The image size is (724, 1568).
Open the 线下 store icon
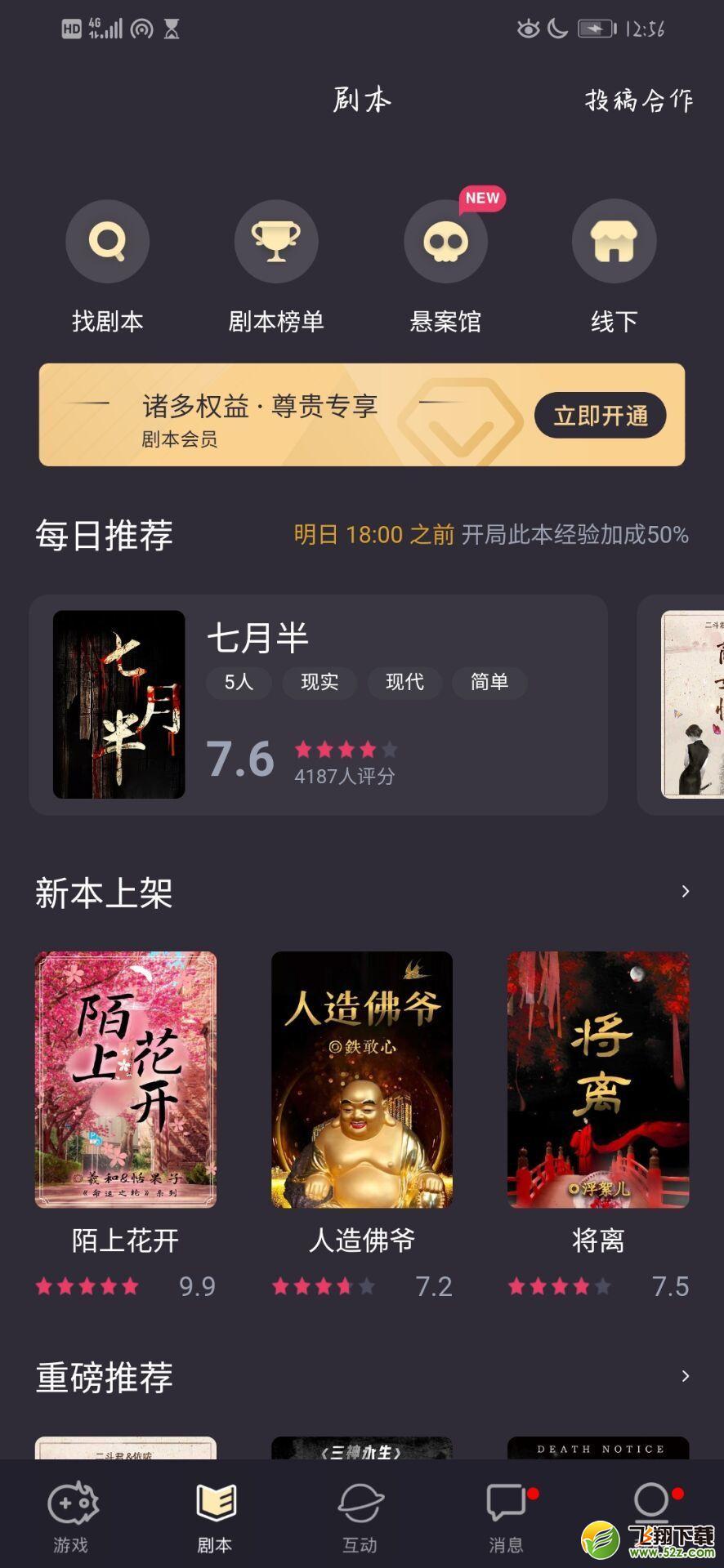click(x=615, y=242)
